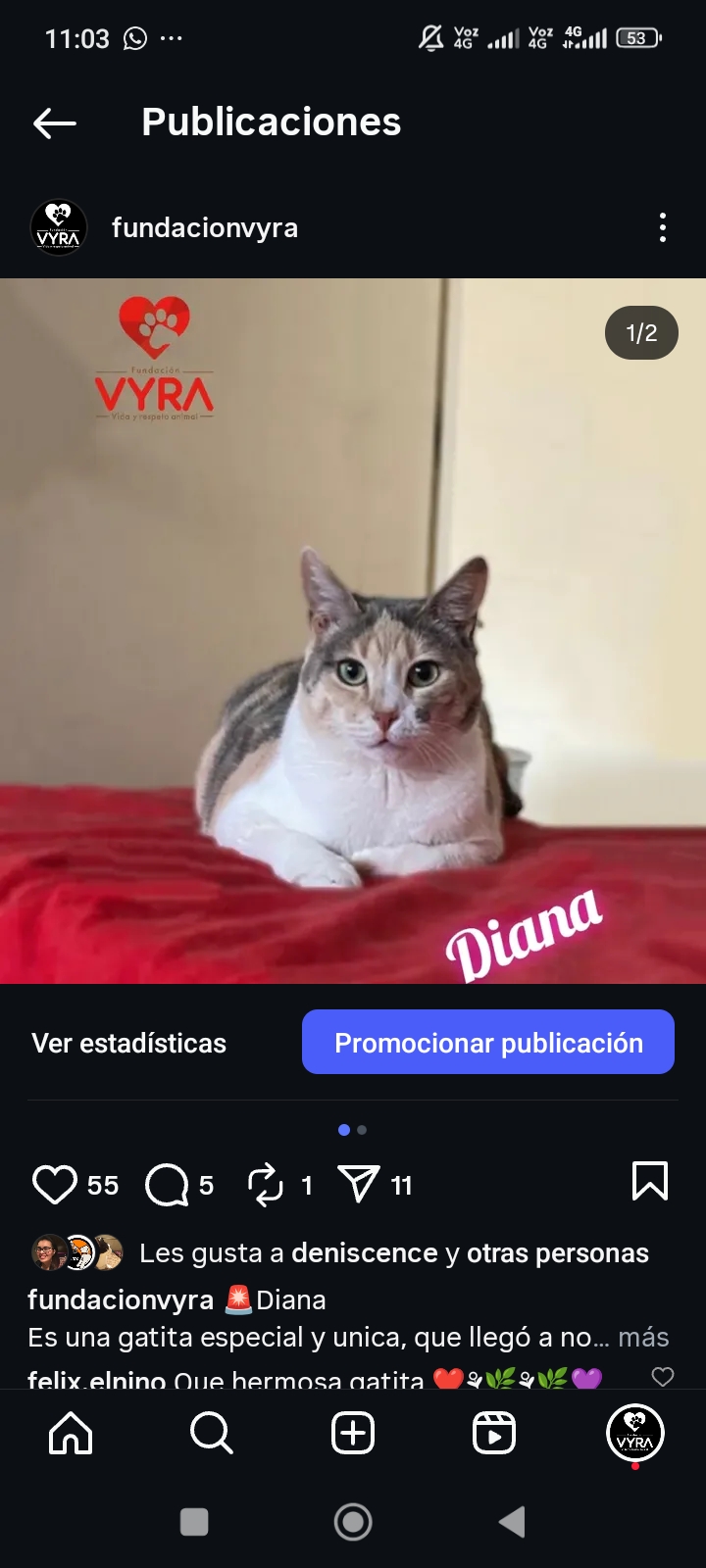Open the post's three-dot options menu
This screenshot has width=706, height=1568.
(x=663, y=227)
